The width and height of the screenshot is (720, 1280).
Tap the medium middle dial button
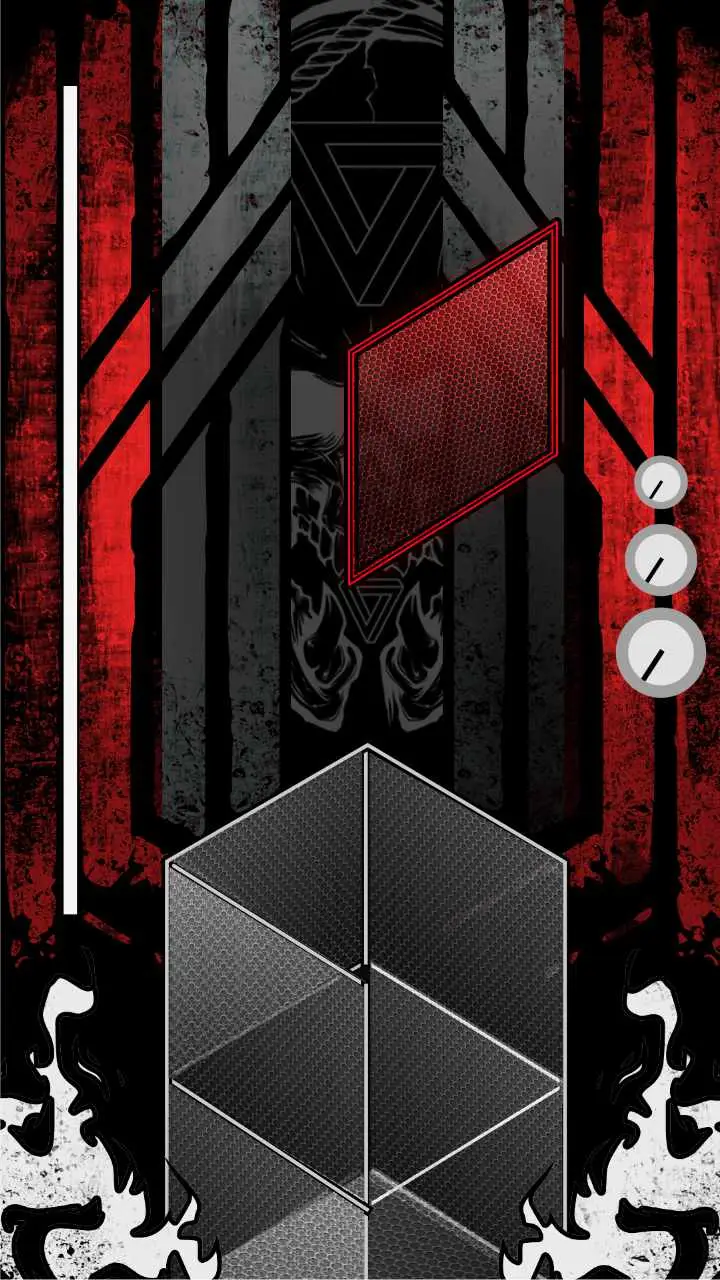point(660,560)
